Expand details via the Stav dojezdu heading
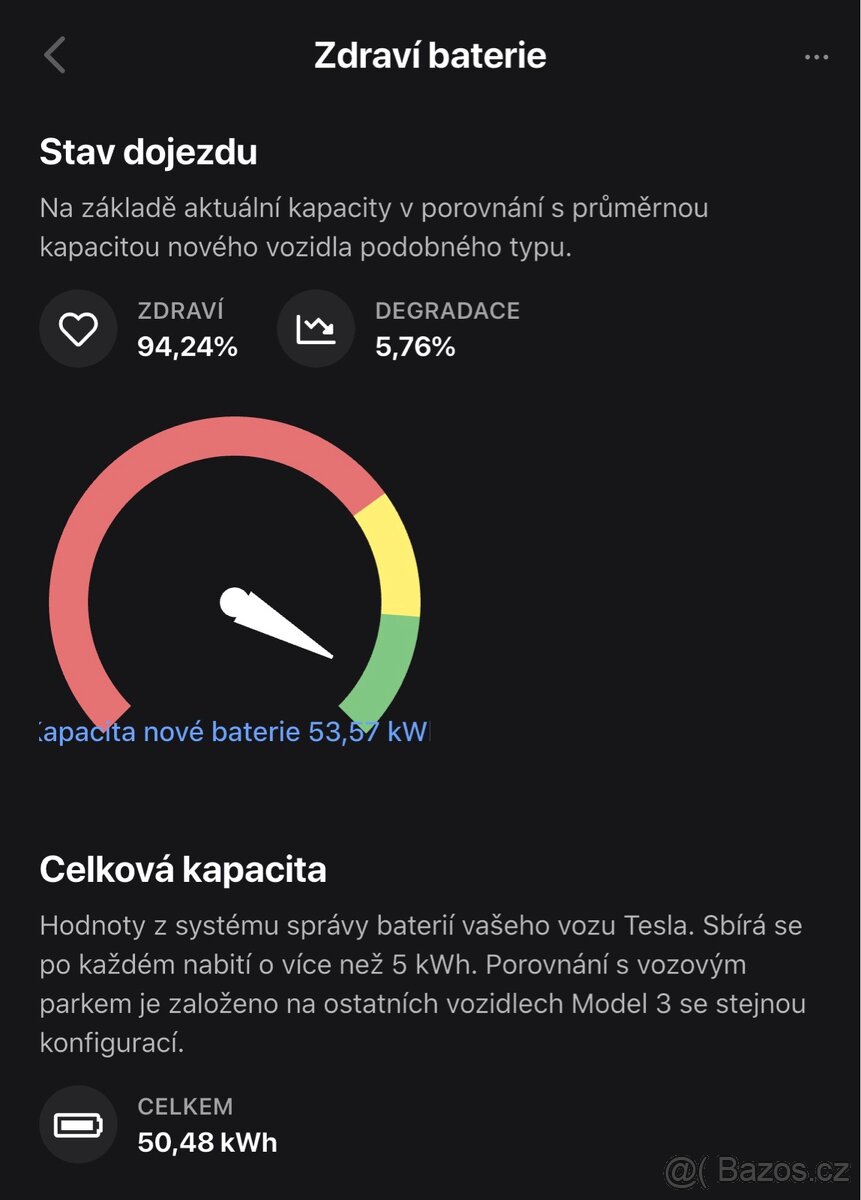The width and height of the screenshot is (861, 1200). (148, 152)
